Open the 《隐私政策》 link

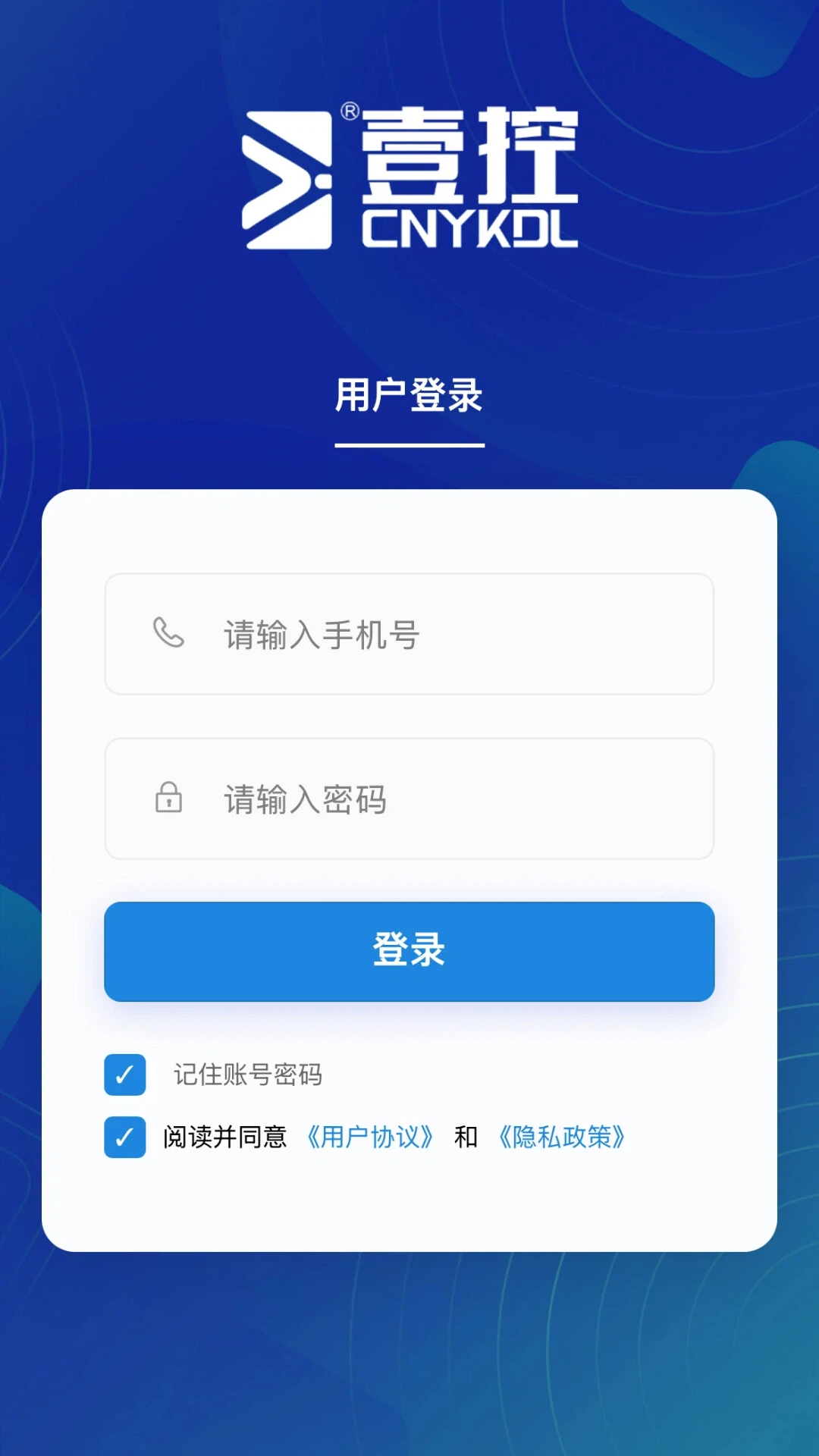coord(562,1137)
